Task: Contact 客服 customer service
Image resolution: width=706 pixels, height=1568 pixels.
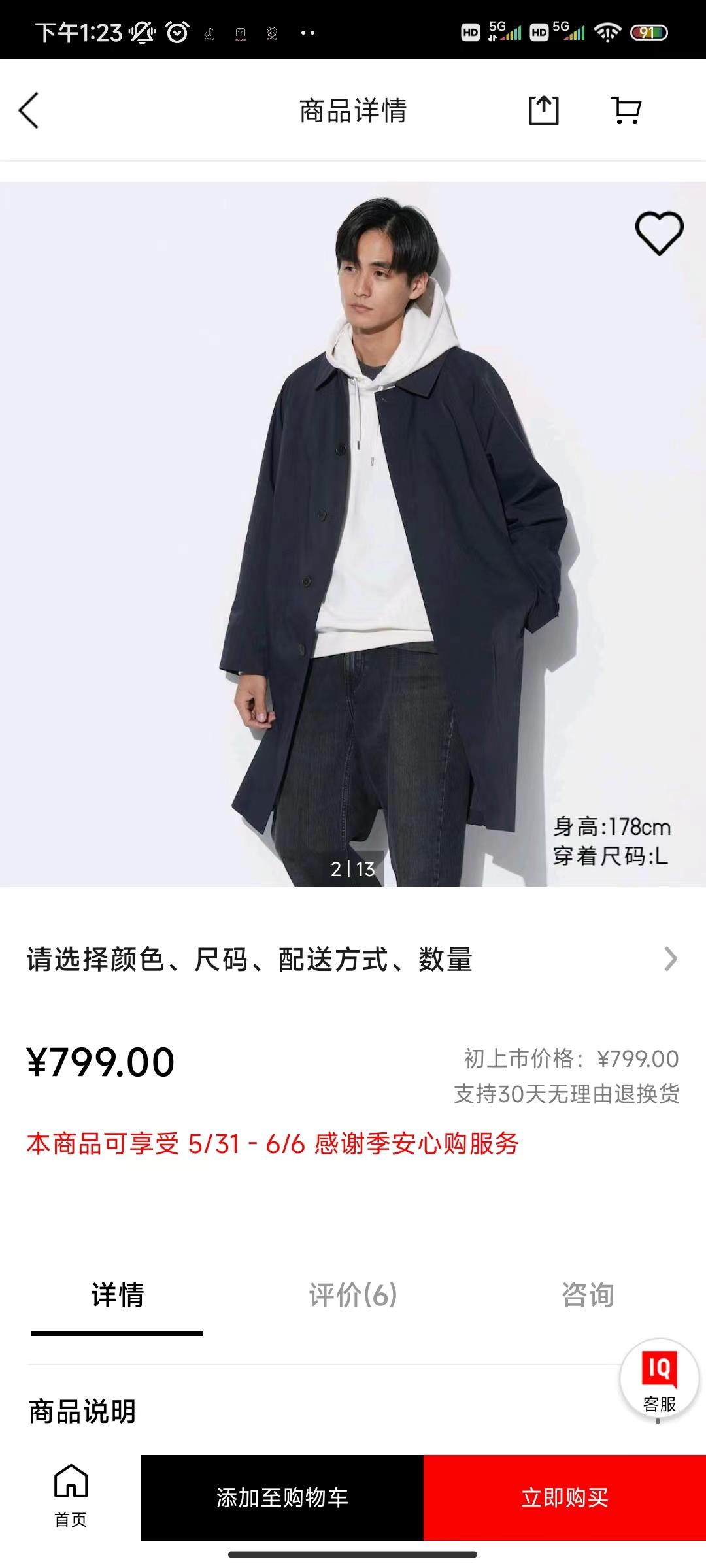Action: click(x=659, y=1379)
